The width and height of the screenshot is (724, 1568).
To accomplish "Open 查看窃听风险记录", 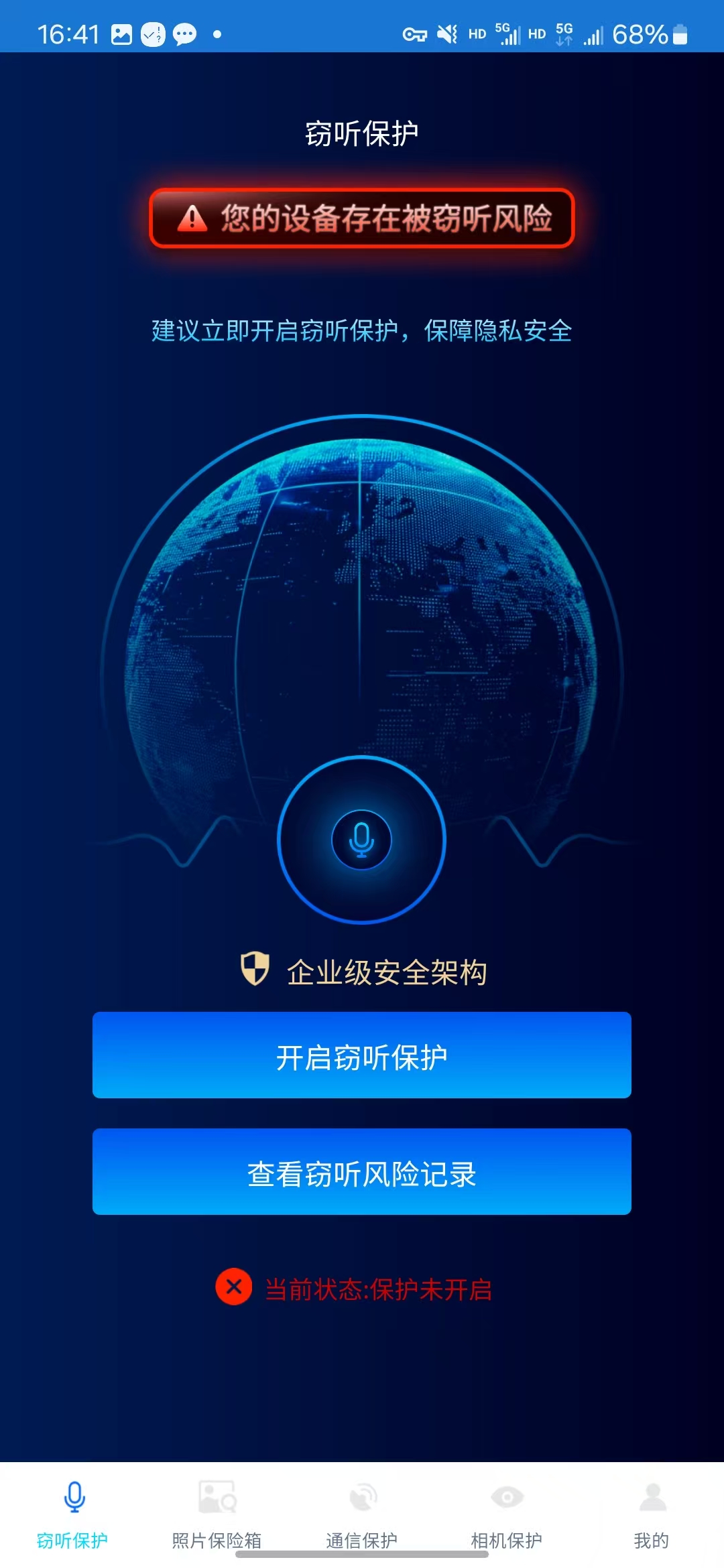I will click(362, 1171).
